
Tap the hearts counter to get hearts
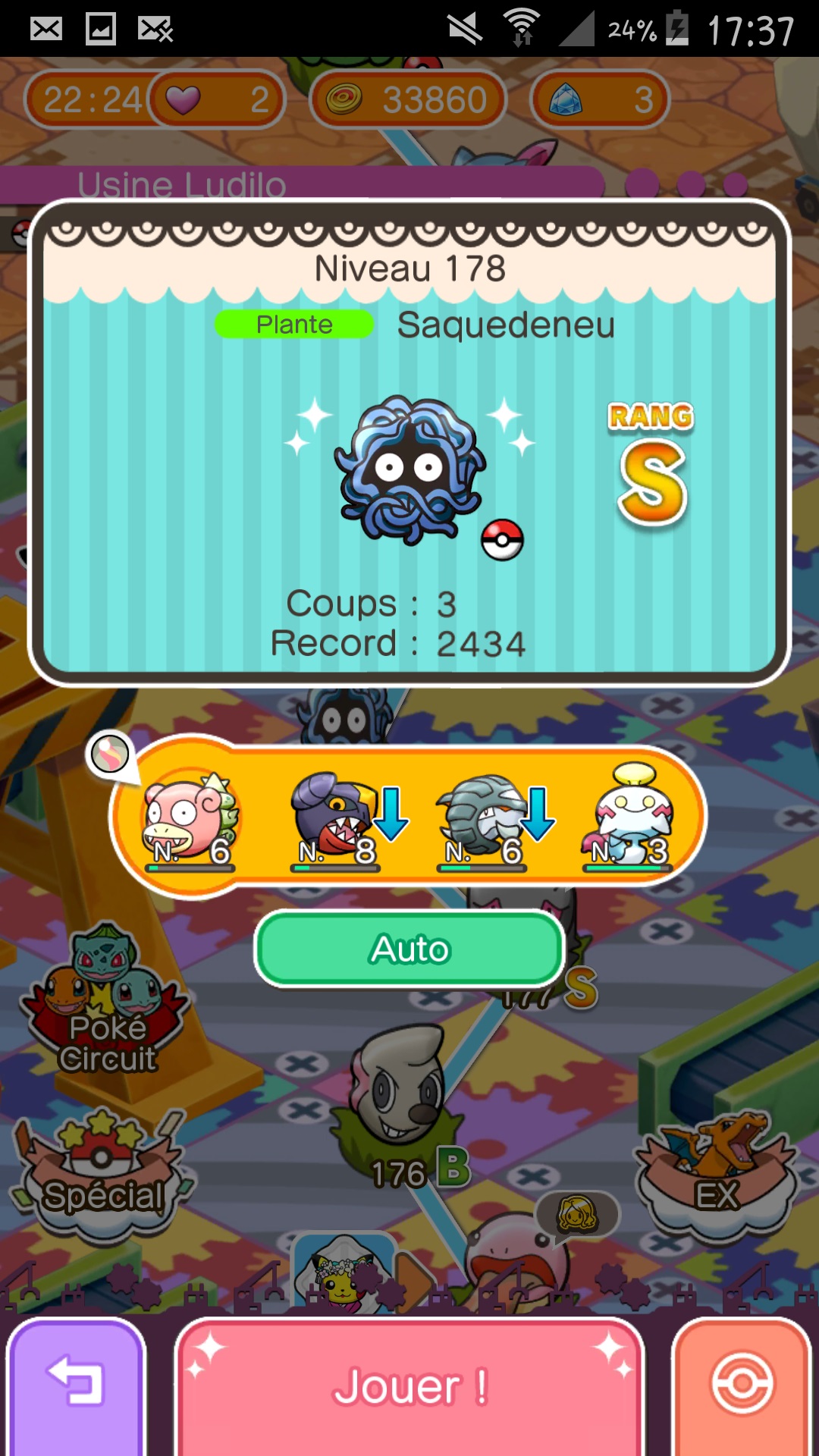pos(216,99)
